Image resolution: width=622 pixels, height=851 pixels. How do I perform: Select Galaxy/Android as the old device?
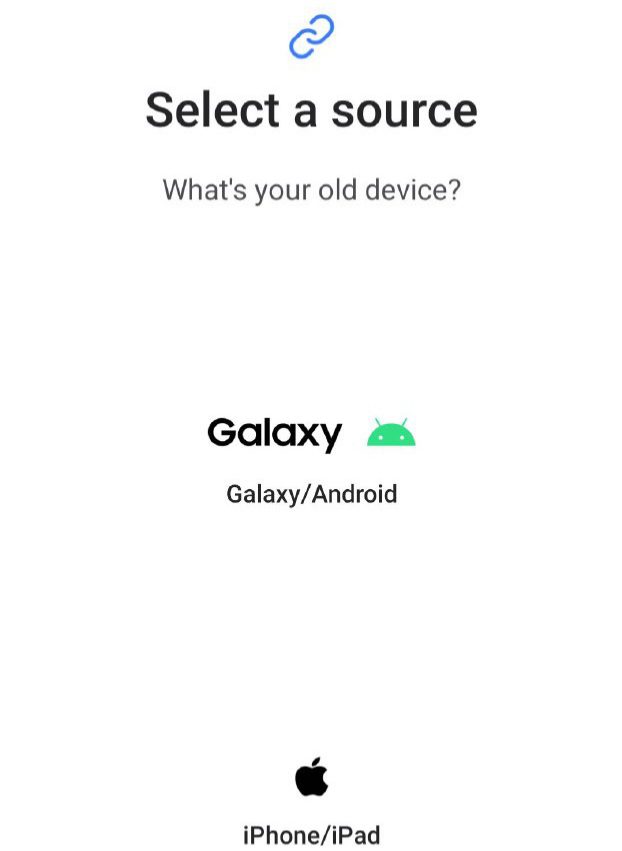click(x=311, y=460)
